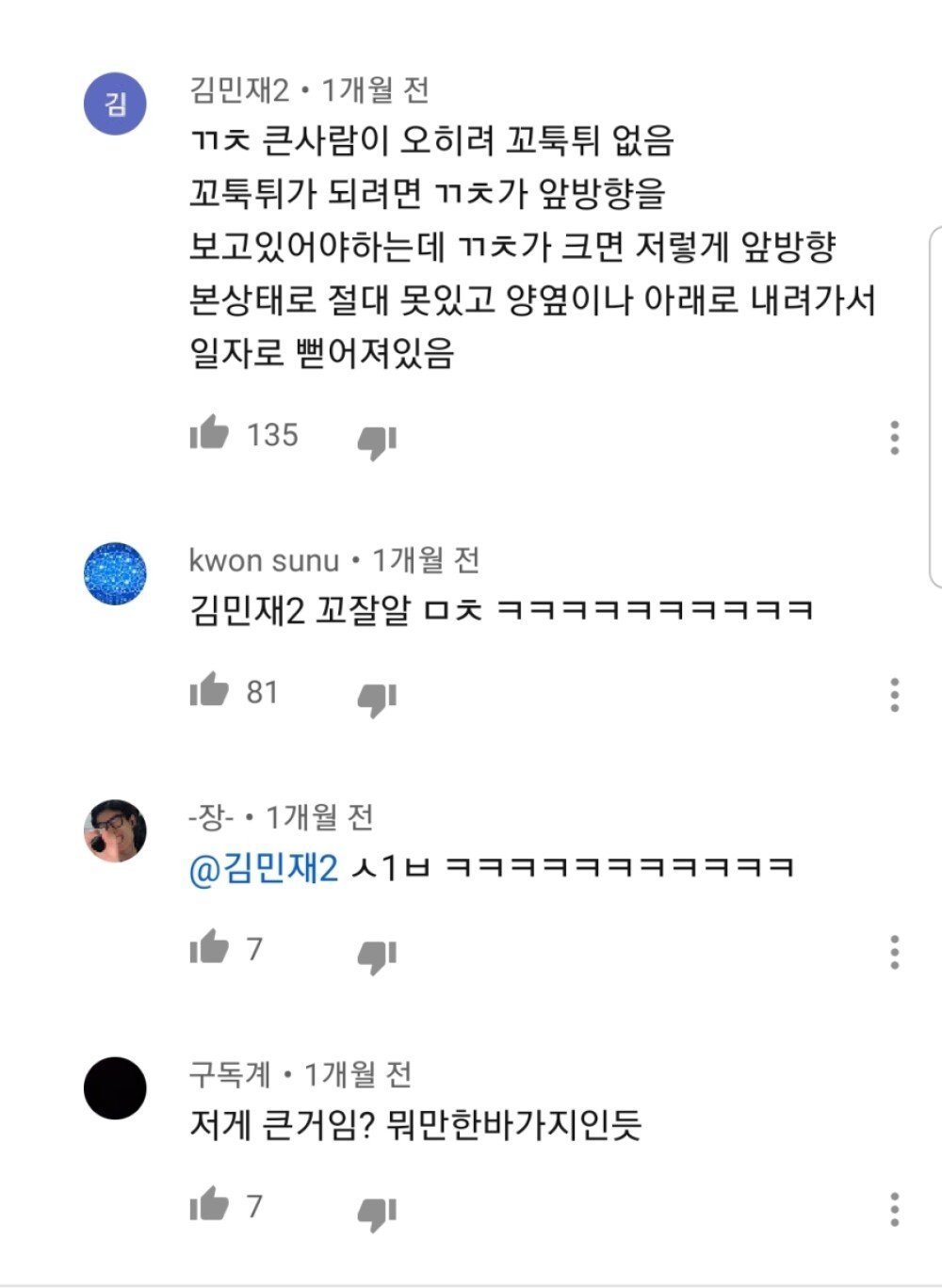Viewport: 942px width, 1288px height.
Task: Dislike 구독계's comment
Action: click(377, 1212)
